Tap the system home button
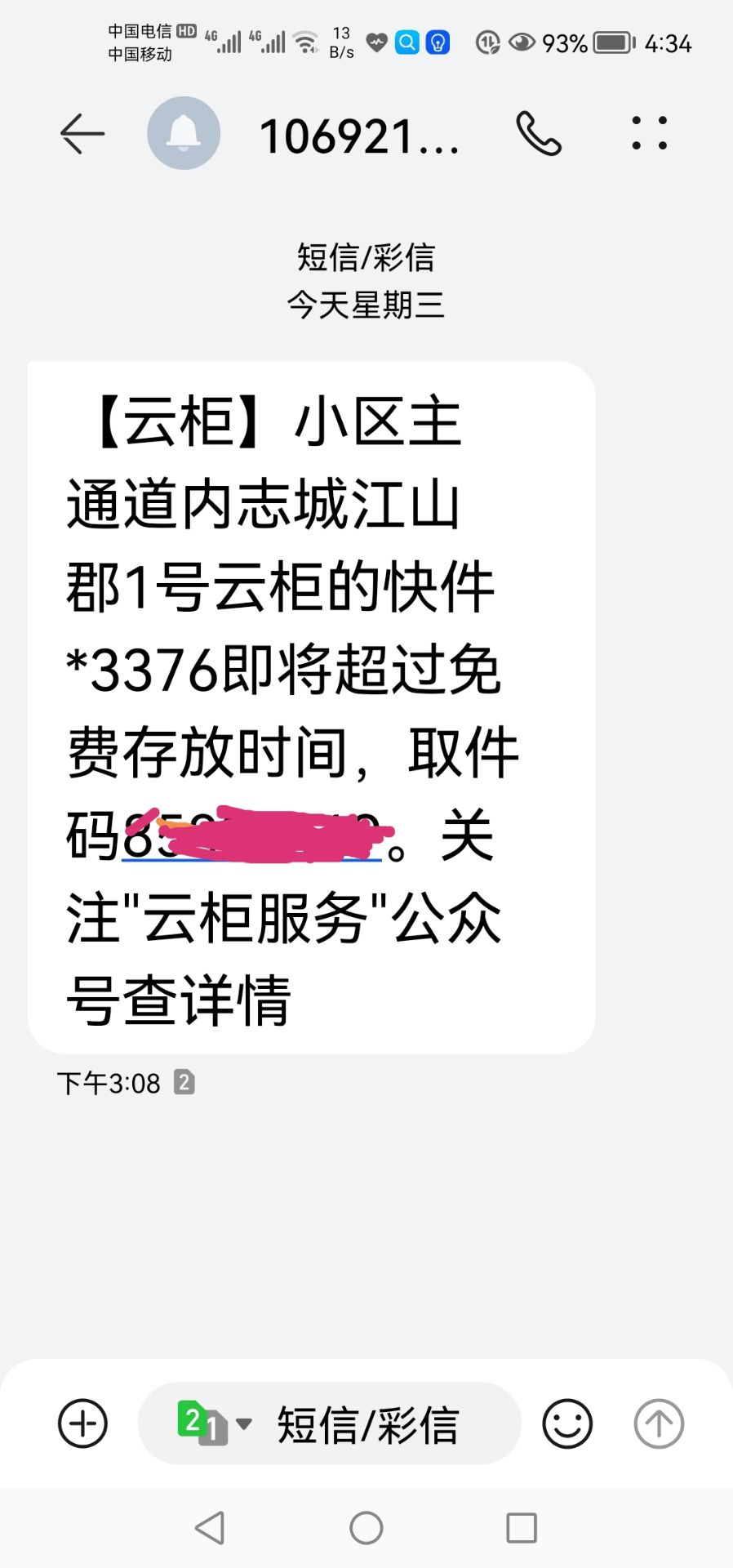This screenshot has height=1568, width=733. [x=366, y=1527]
